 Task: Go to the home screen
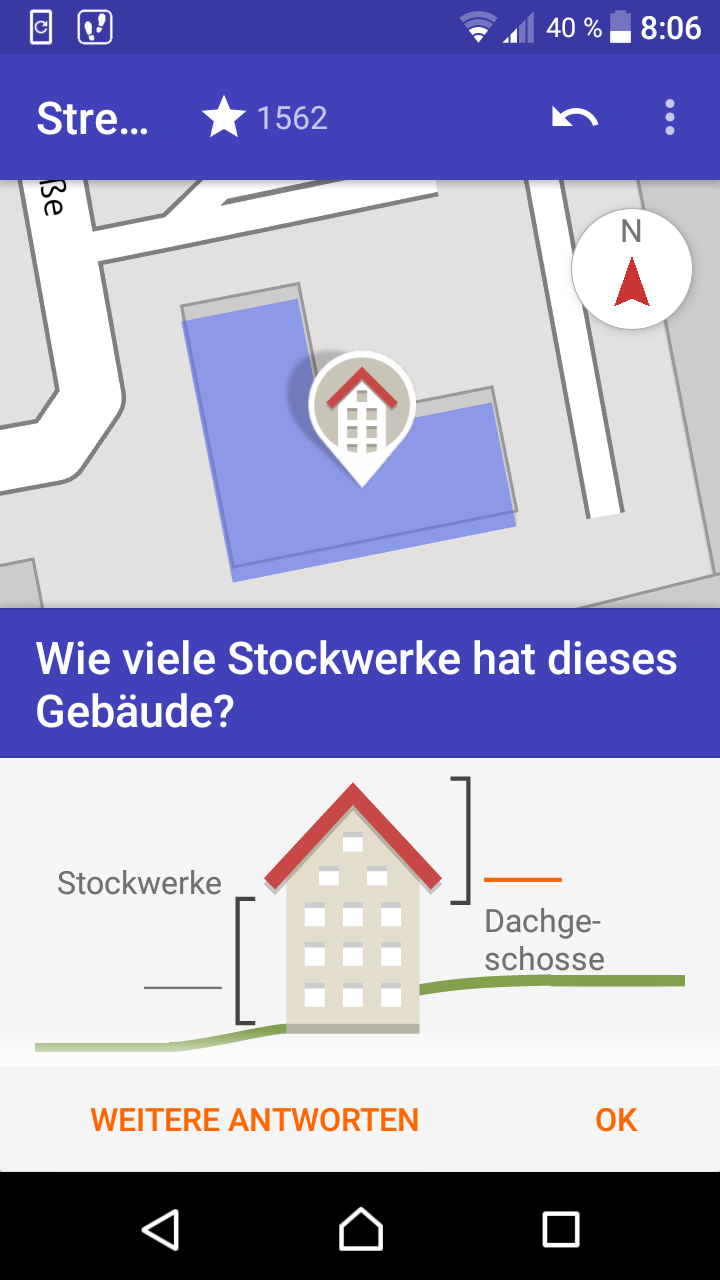click(360, 1229)
